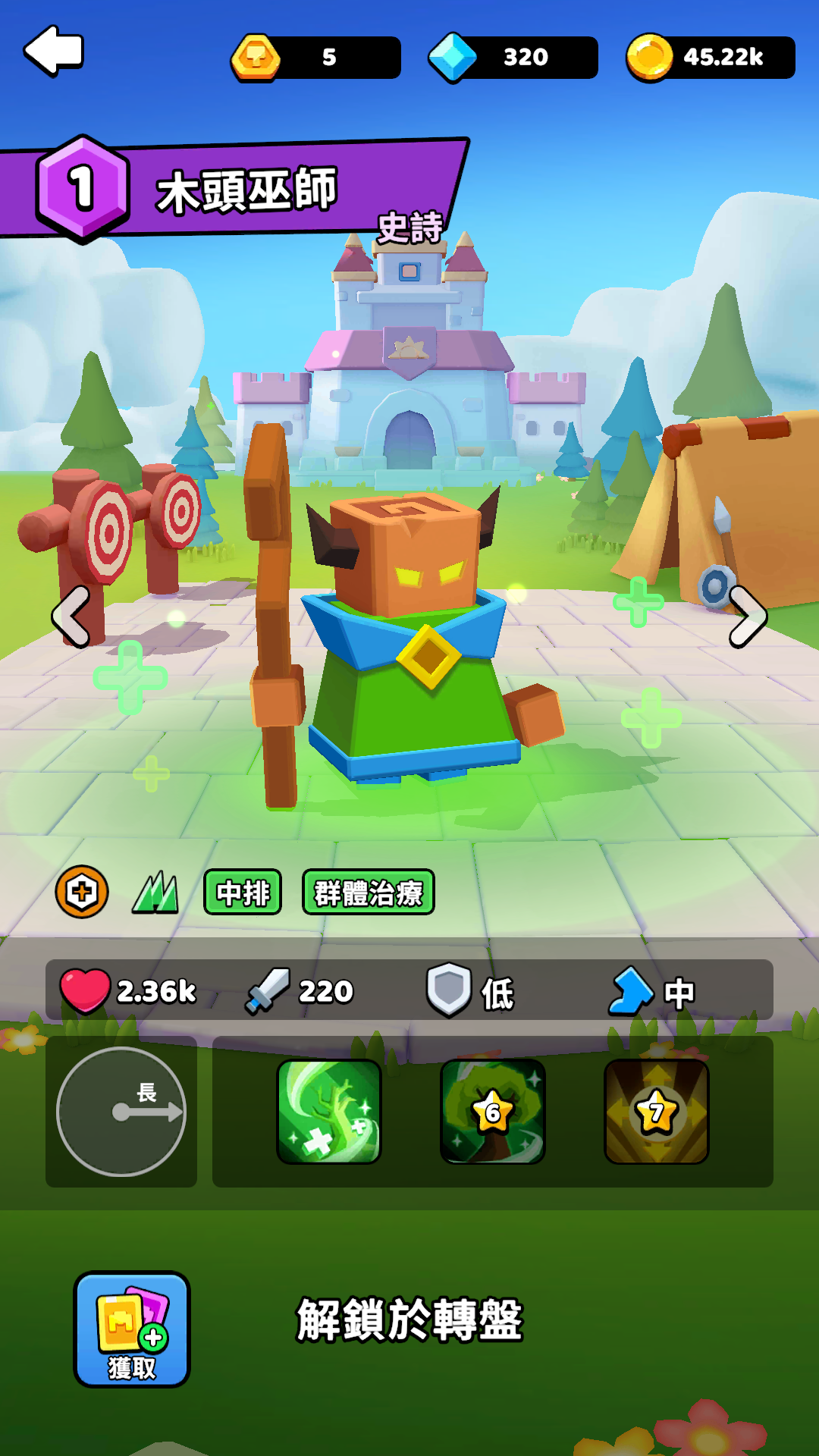Viewport: 819px width, 1456px height.
Task: Tap the 群體治療 tag
Action: [x=369, y=893]
